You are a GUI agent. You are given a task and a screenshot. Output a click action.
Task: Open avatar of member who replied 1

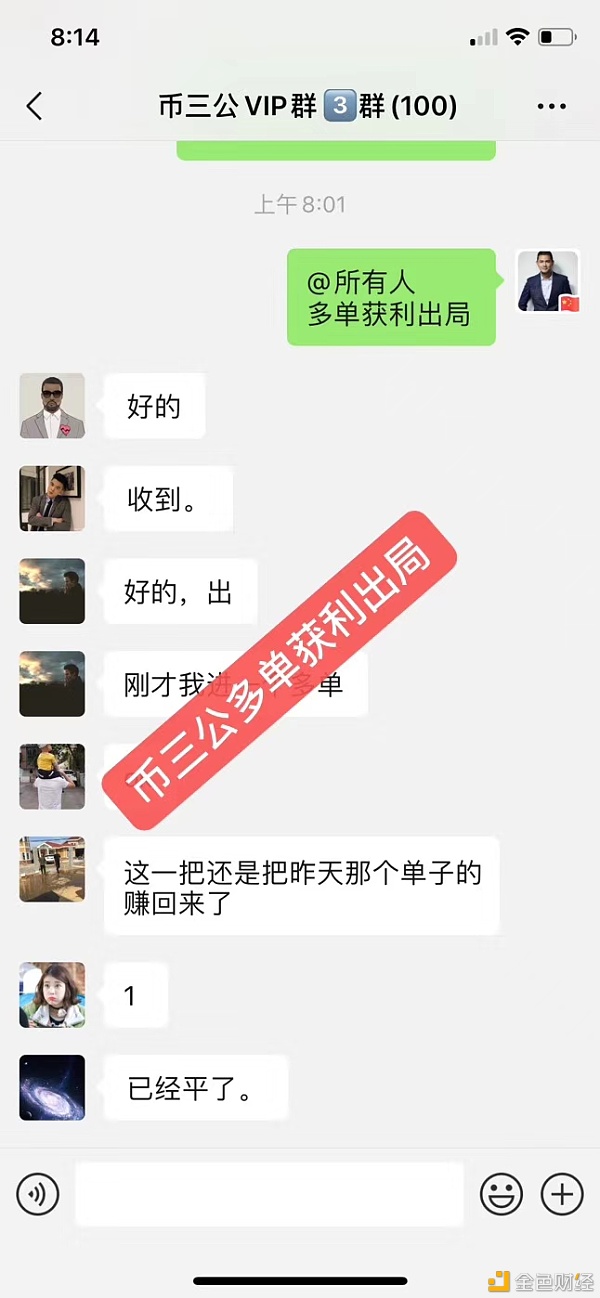tap(52, 995)
